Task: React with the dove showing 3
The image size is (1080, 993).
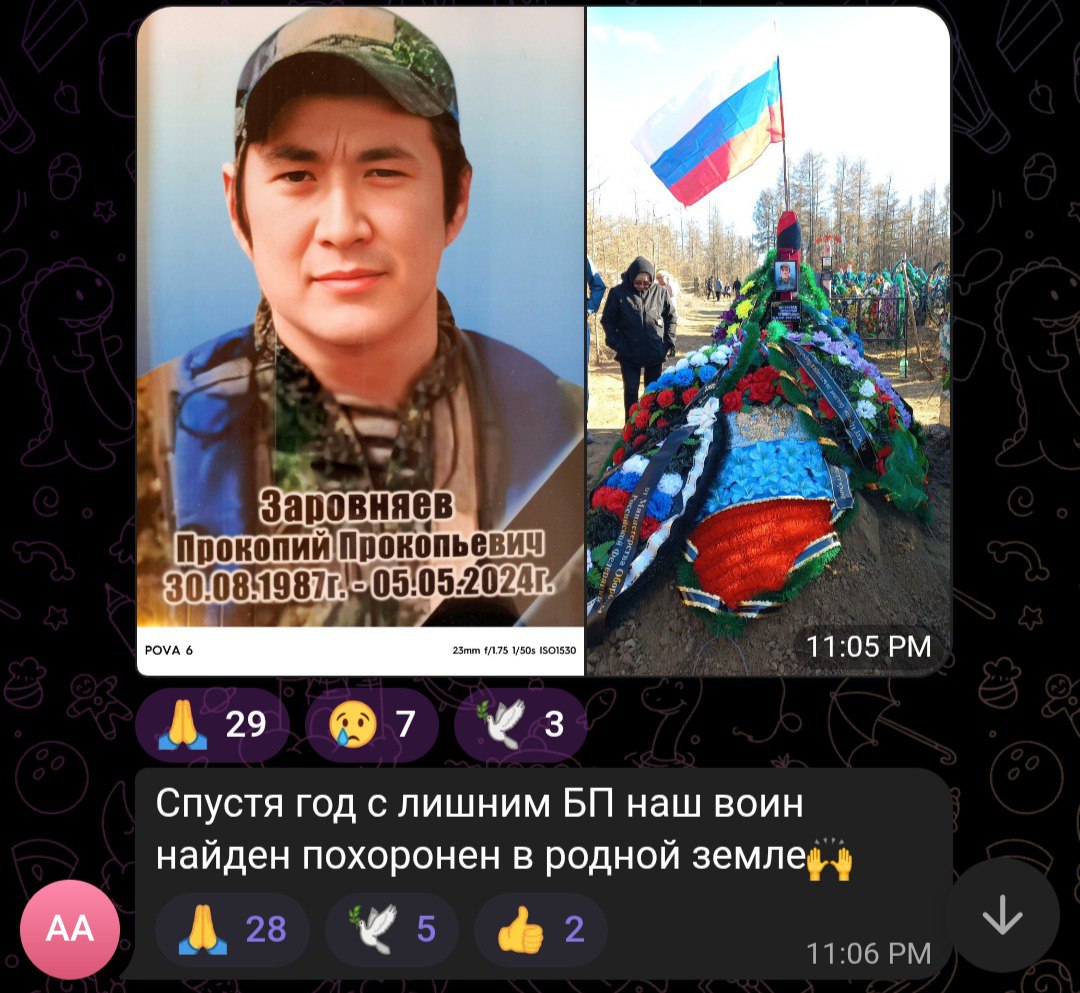Action: (520, 724)
